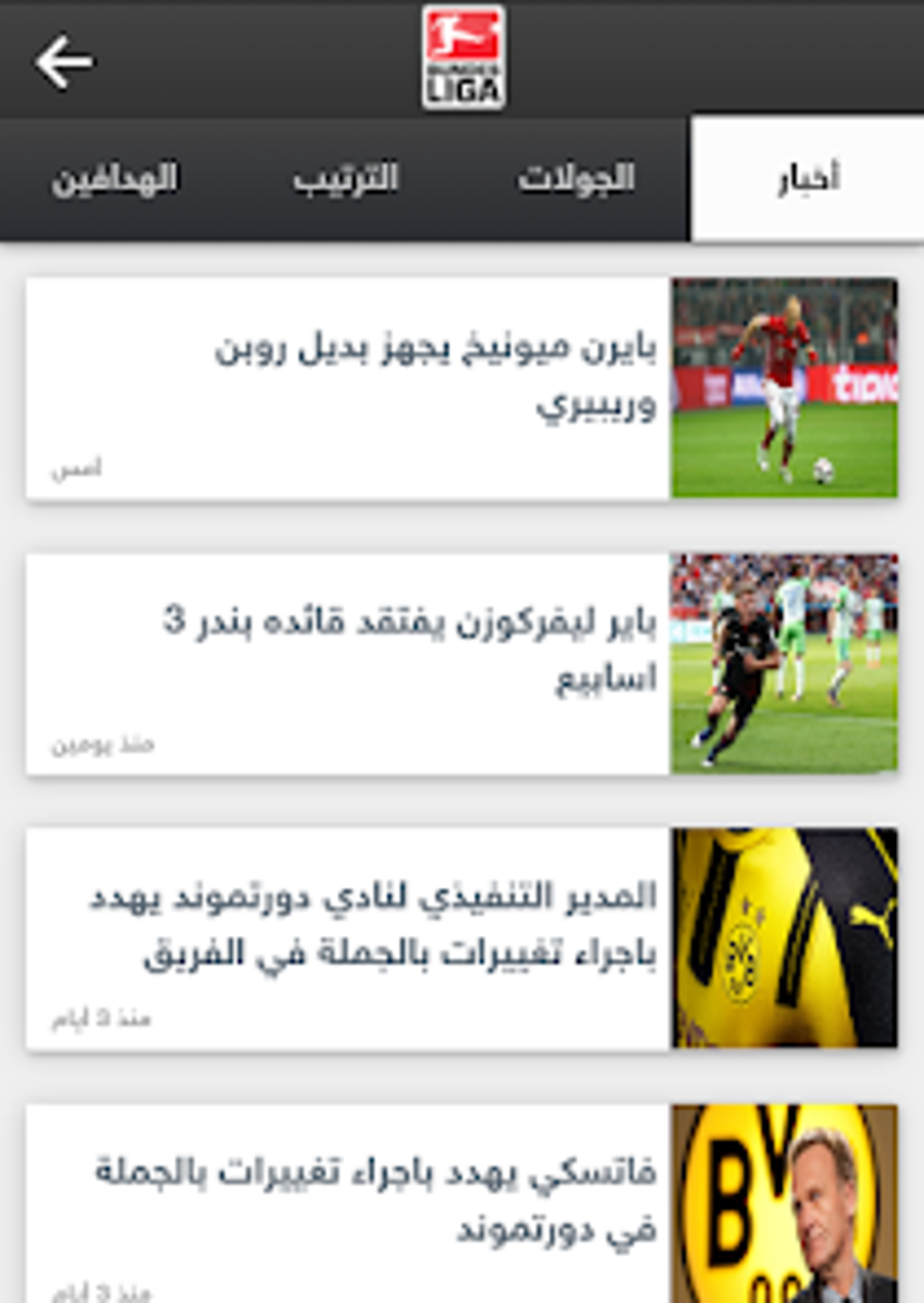Viewport: 924px width, 1303px height.
Task: Go back using the arrow icon
Action: tap(63, 62)
